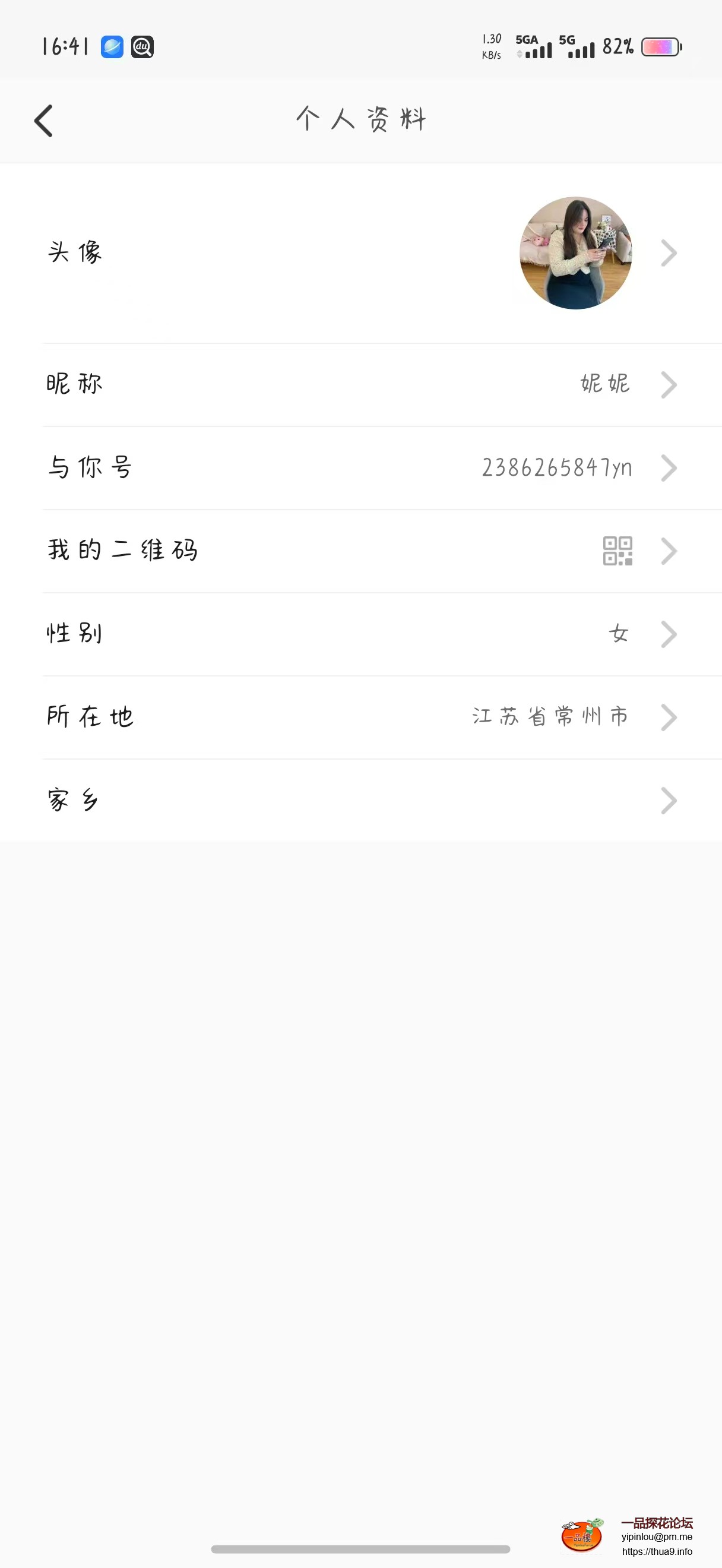Image resolution: width=722 pixels, height=1568 pixels.
Task: Expand the 家乡 row chevron
Action: [x=669, y=801]
